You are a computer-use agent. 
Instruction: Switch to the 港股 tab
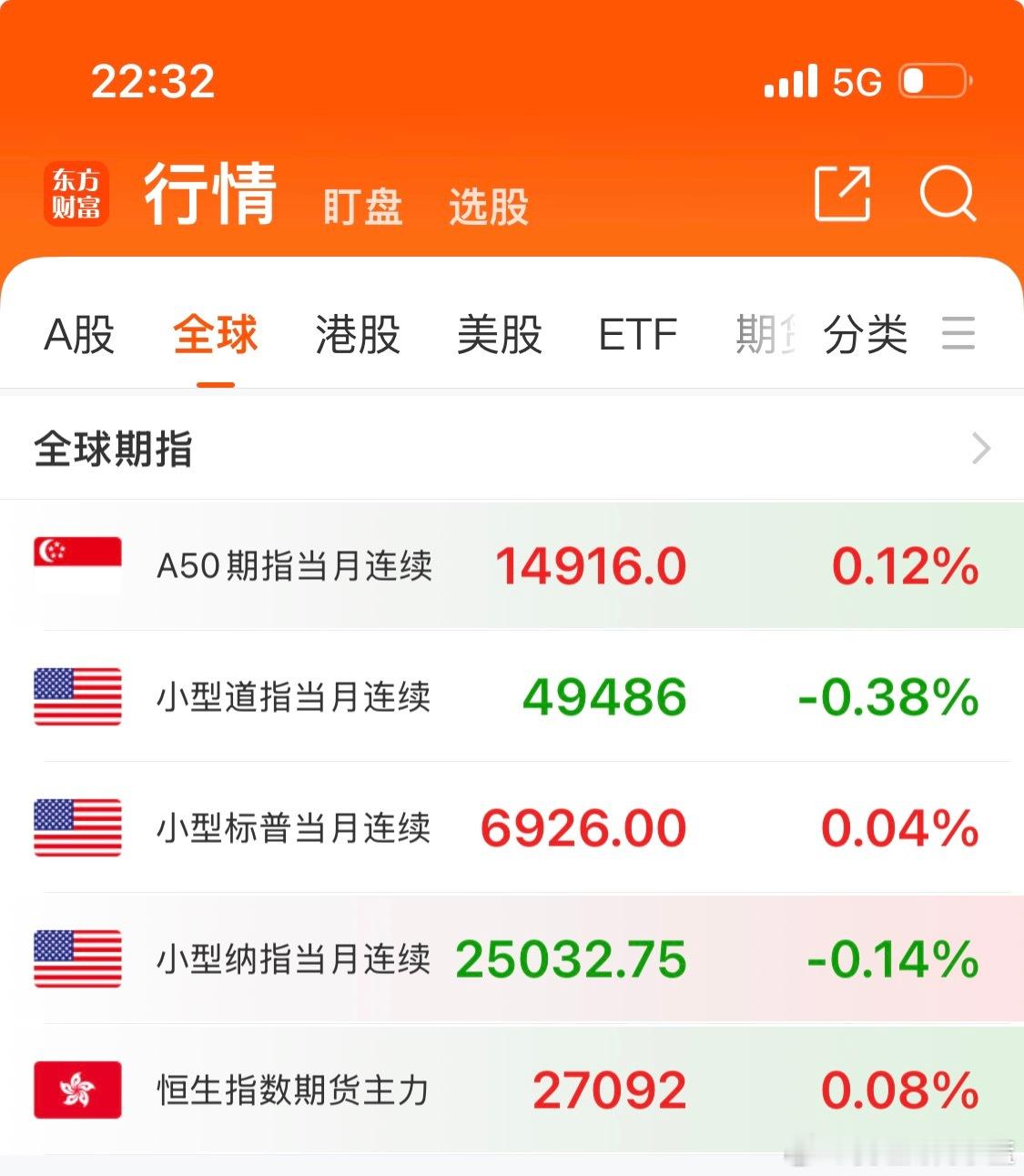pyautogui.click(x=357, y=336)
